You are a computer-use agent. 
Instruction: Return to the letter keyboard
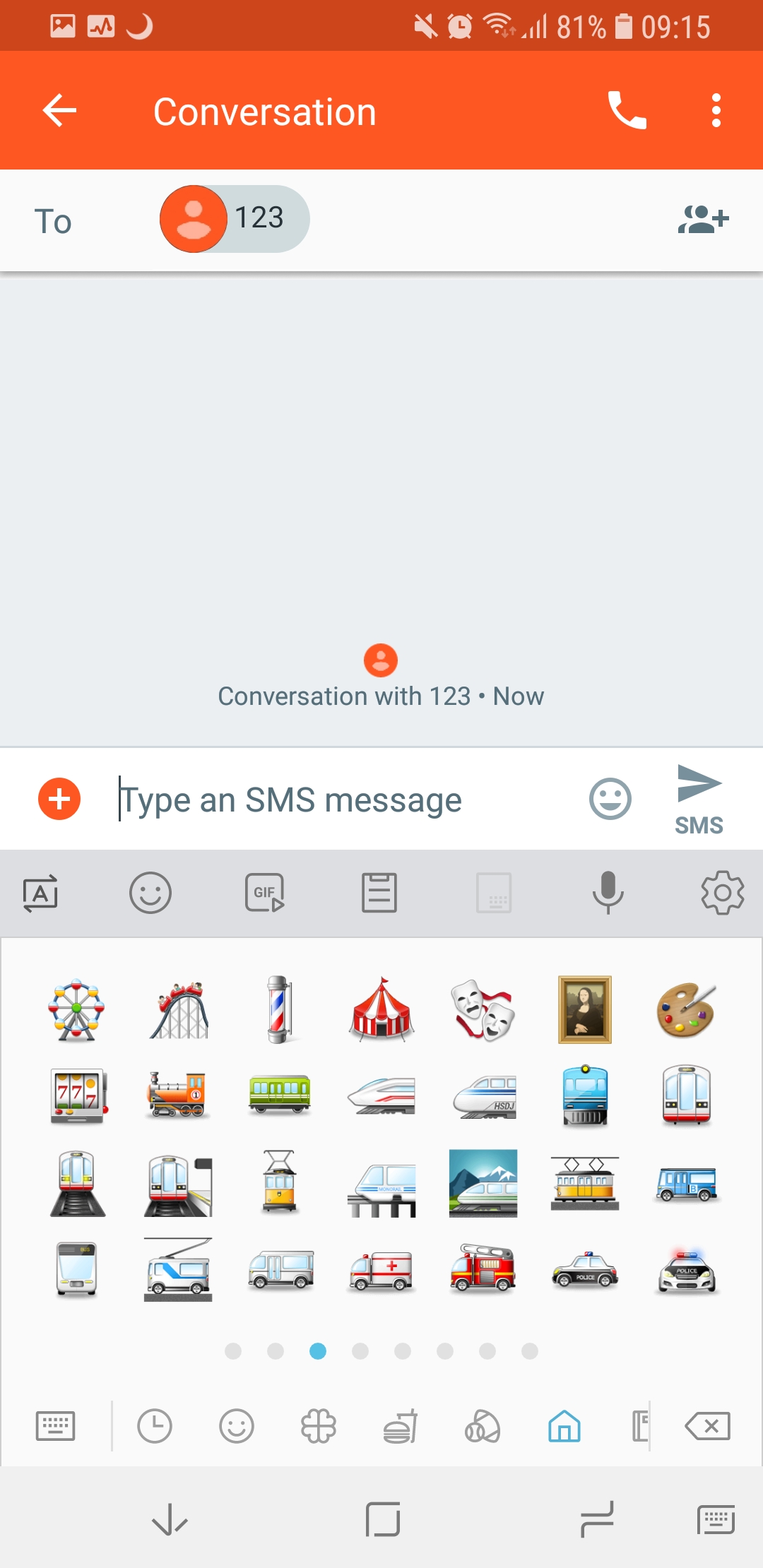click(55, 1425)
